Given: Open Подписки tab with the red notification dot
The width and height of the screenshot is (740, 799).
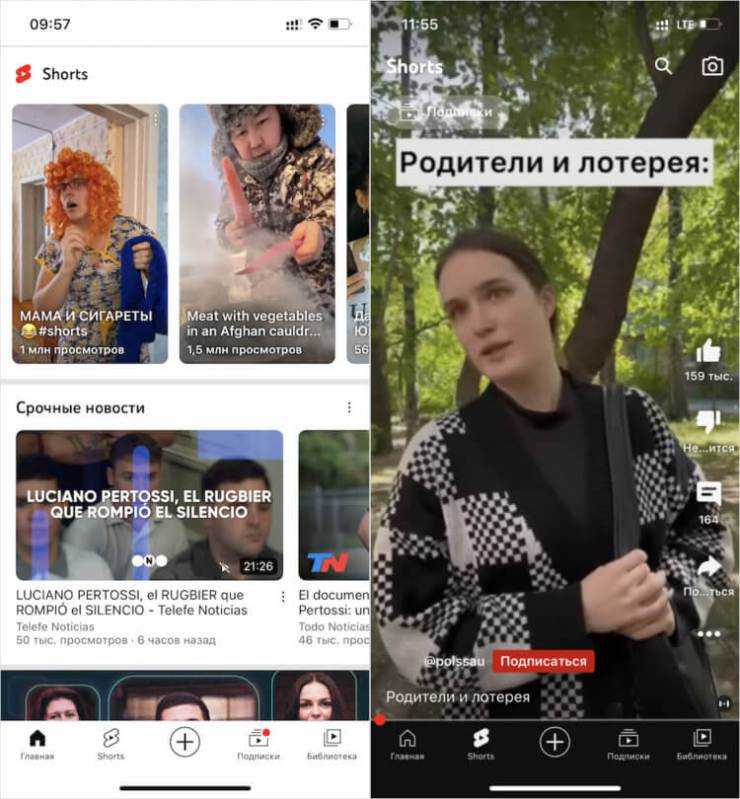Looking at the screenshot, I should pyautogui.click(x=258, y=743).
